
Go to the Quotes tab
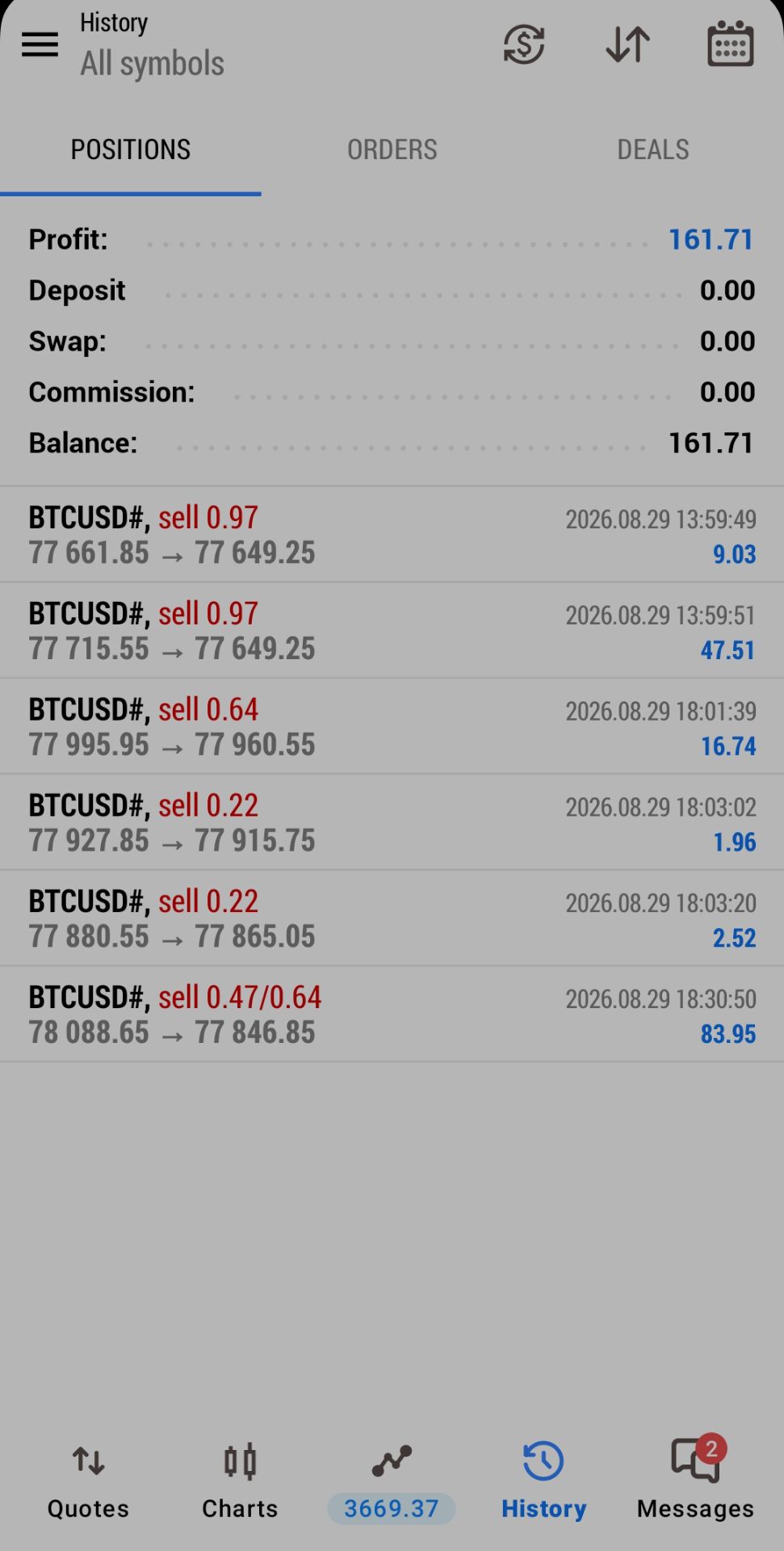tap(88, 1482)
